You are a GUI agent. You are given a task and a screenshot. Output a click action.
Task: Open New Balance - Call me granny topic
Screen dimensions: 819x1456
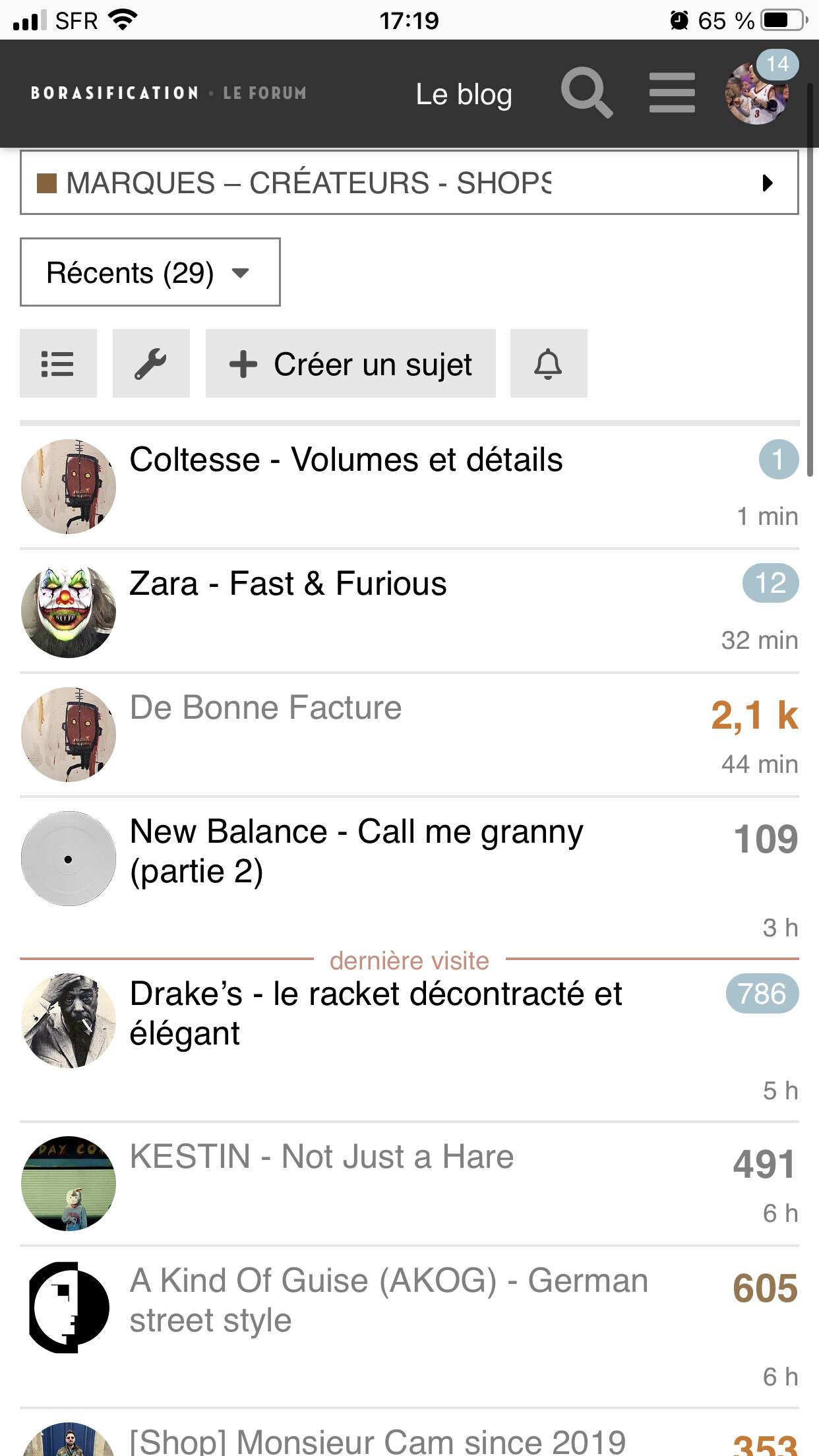[x=357, y=851]
